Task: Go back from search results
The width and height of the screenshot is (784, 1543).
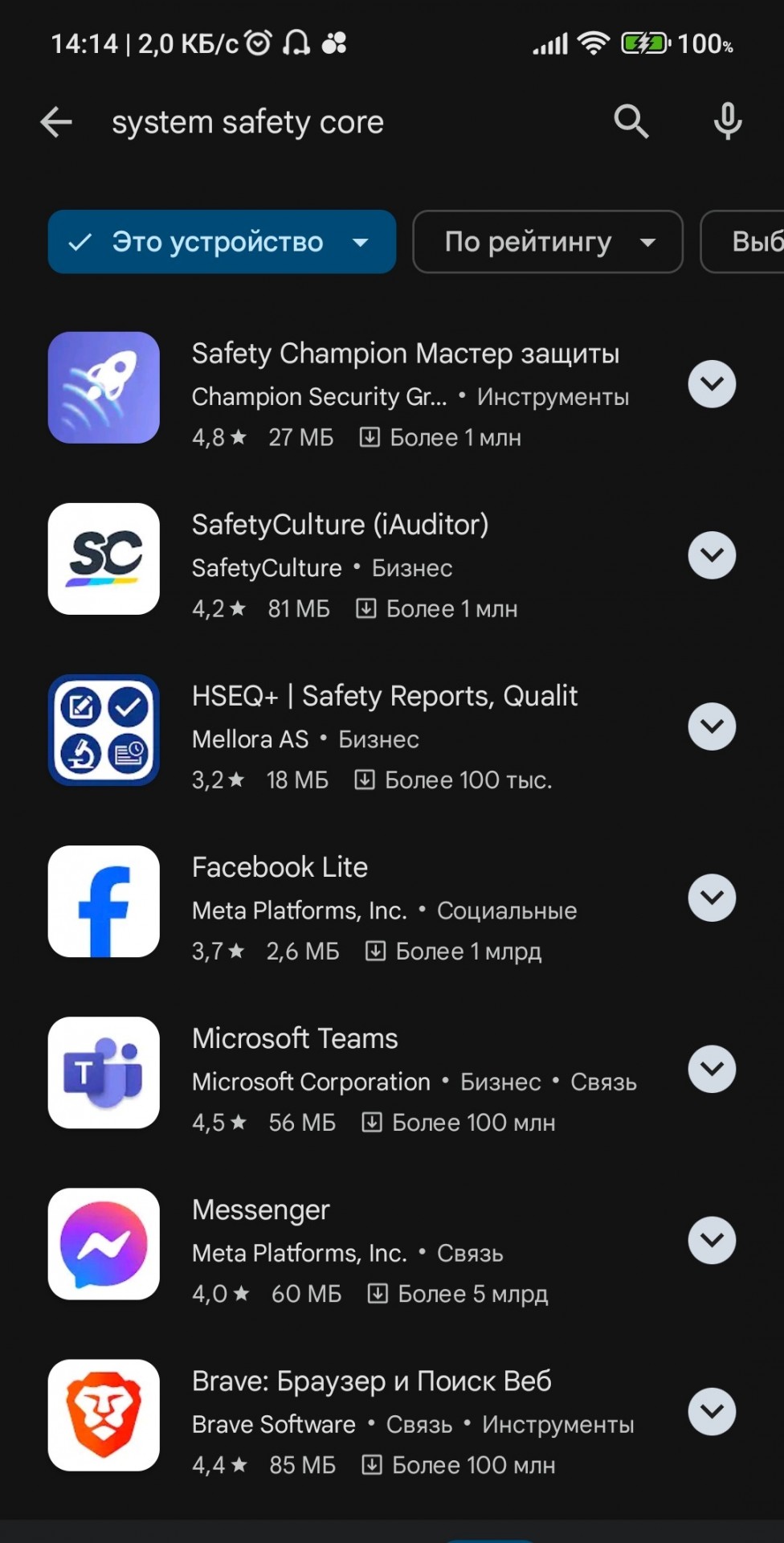Action: click(x=56, y=123)
